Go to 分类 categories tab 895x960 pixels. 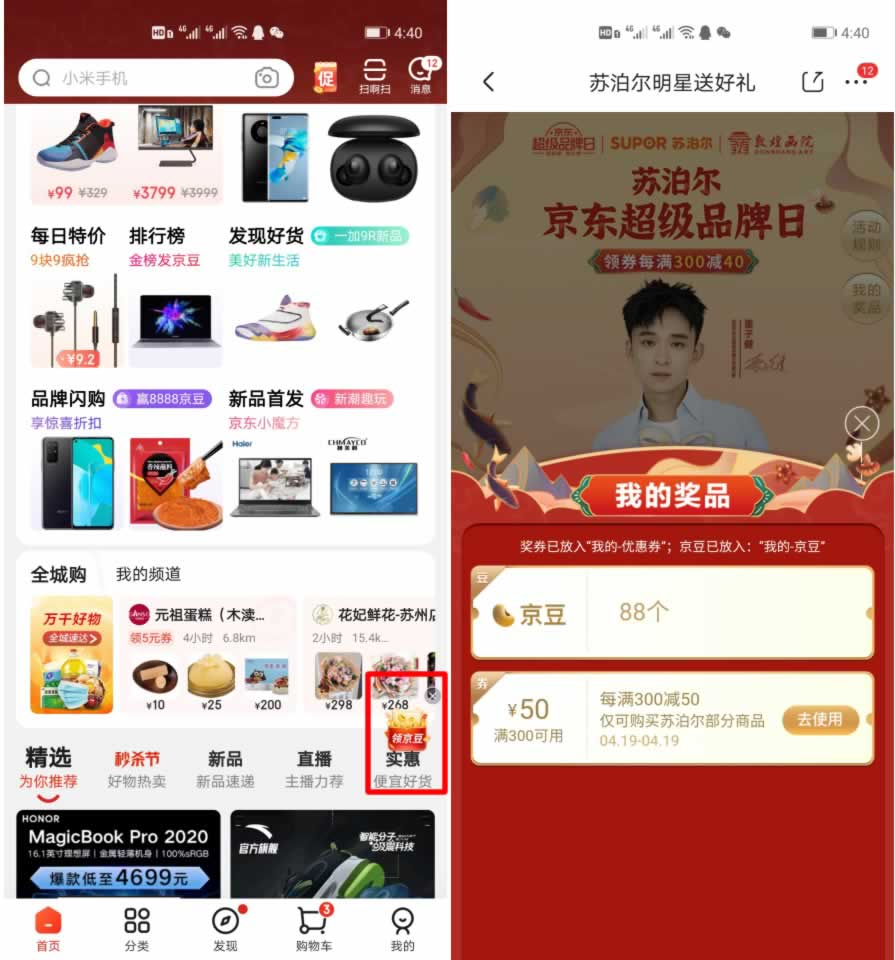click(x=137, y=929)
